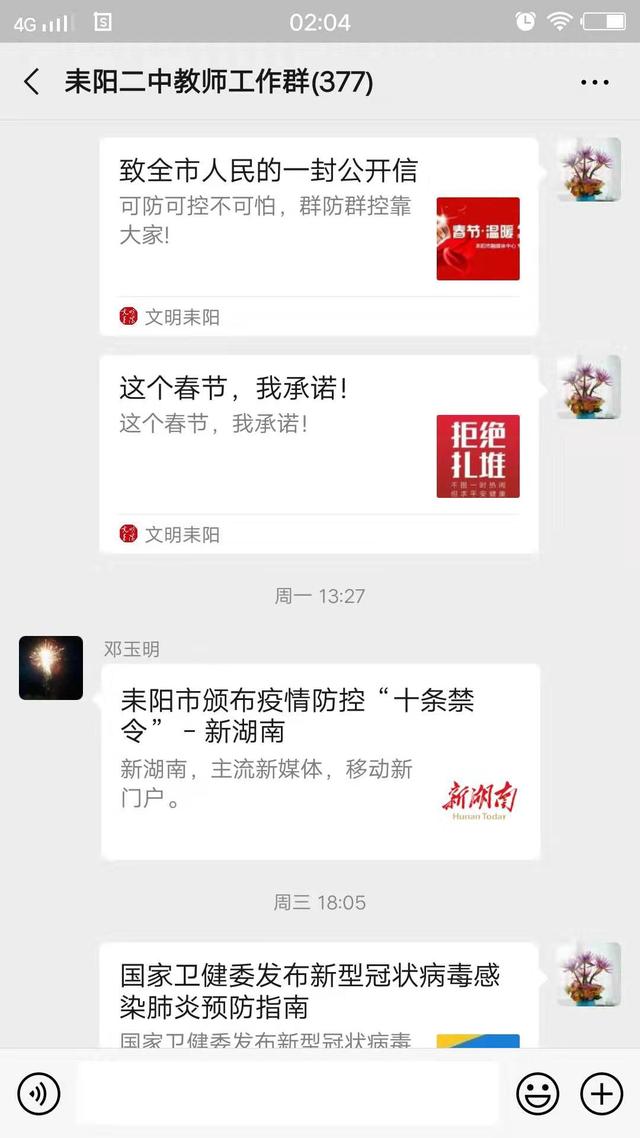Open the shared article 这个春节，我承诺！
Image resolution: width=640 pixels, height=1138 pixels.
318,453
